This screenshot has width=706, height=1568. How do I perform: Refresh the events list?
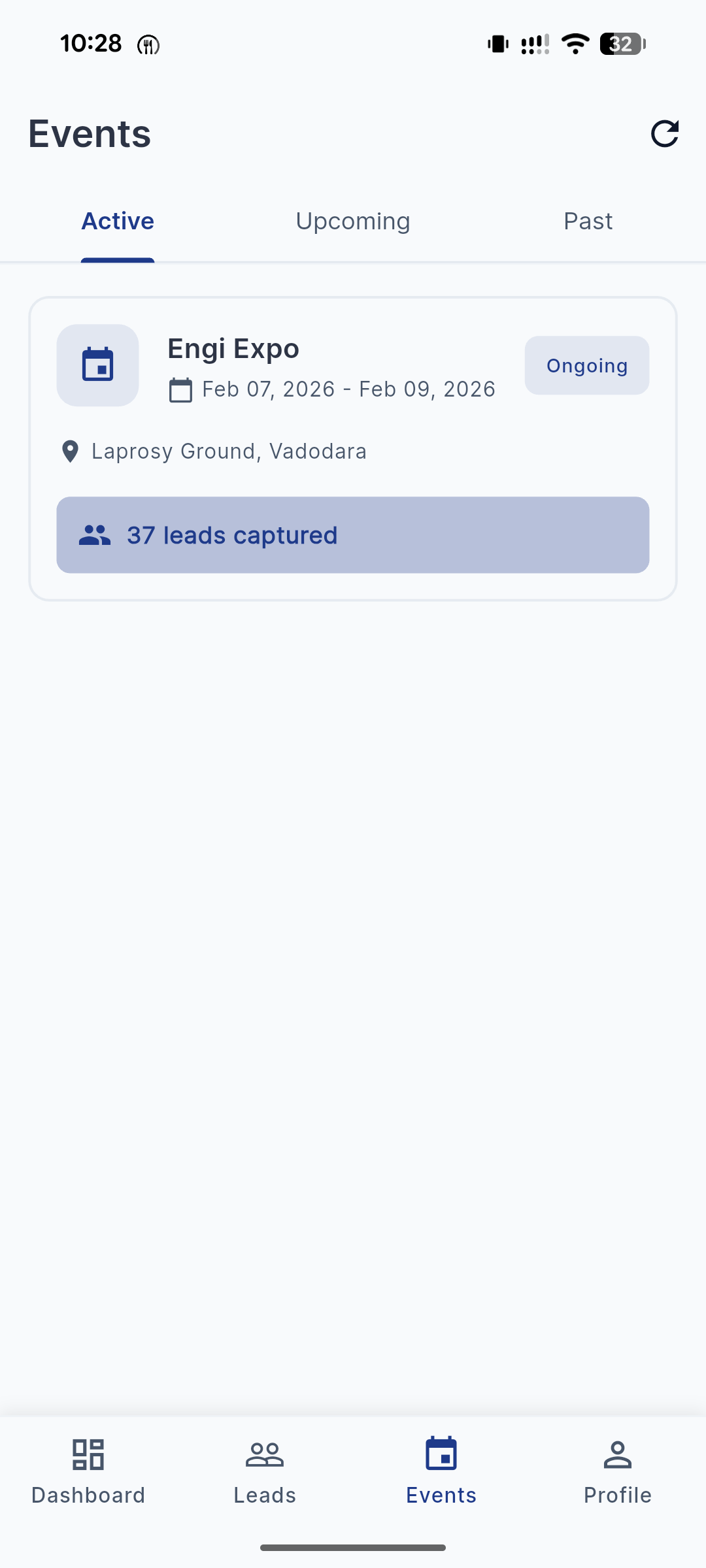[665, 134]
